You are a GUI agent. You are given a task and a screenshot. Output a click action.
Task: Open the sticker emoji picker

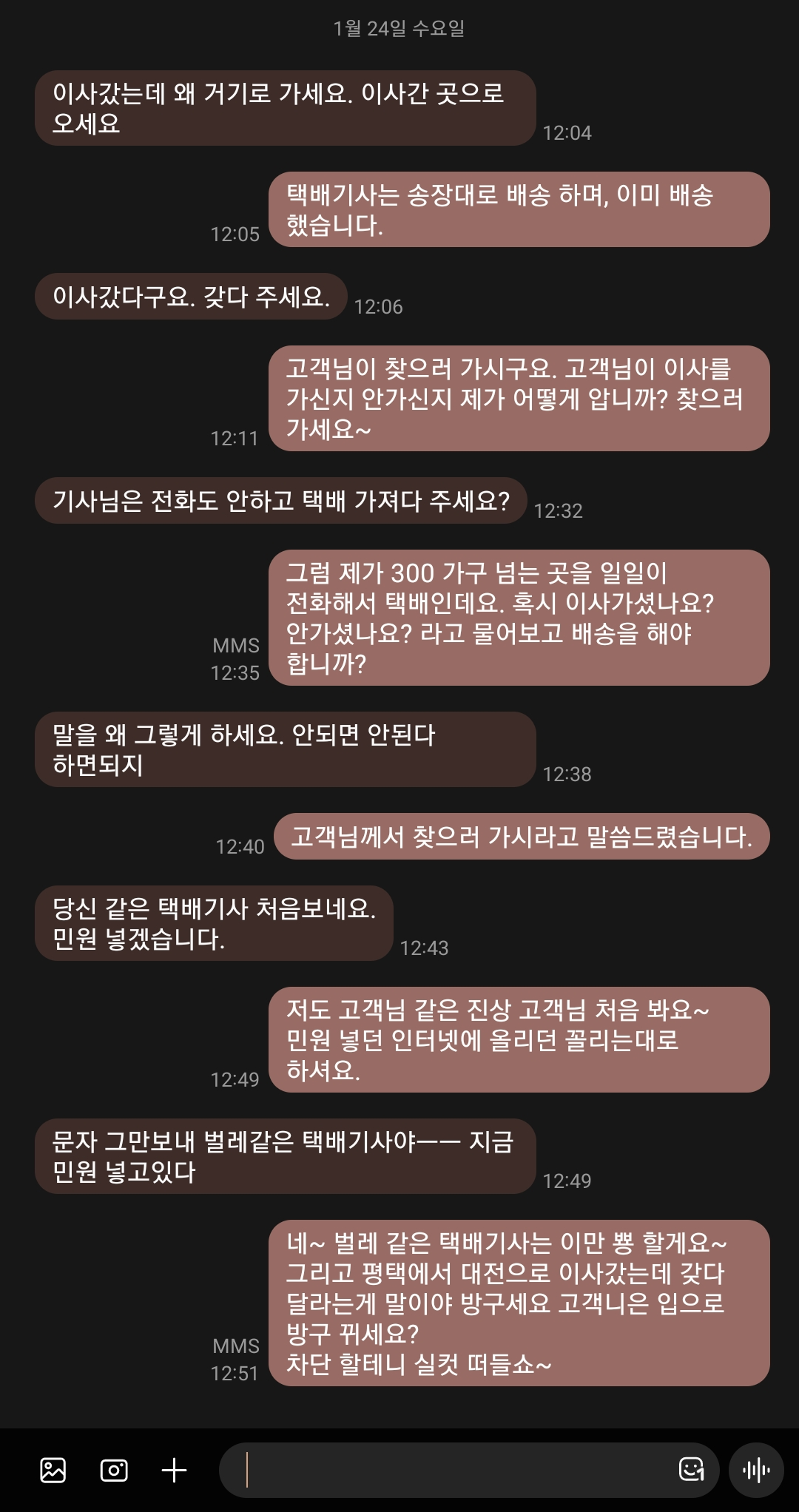(691, 1469)
